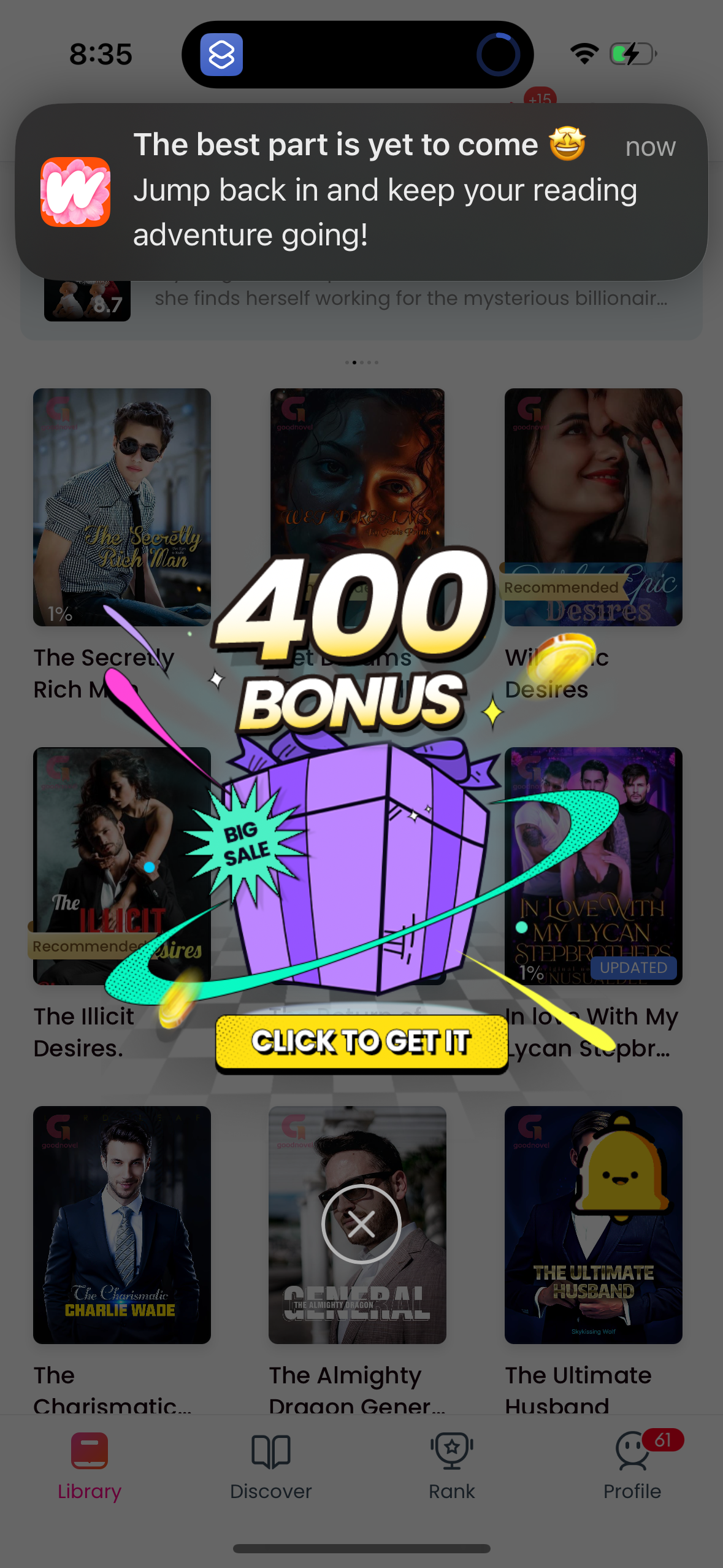The width and height of the screenshot is (723, 1568).
Task: Open The Ultimate Husband book
Action: click(593, 1224)
